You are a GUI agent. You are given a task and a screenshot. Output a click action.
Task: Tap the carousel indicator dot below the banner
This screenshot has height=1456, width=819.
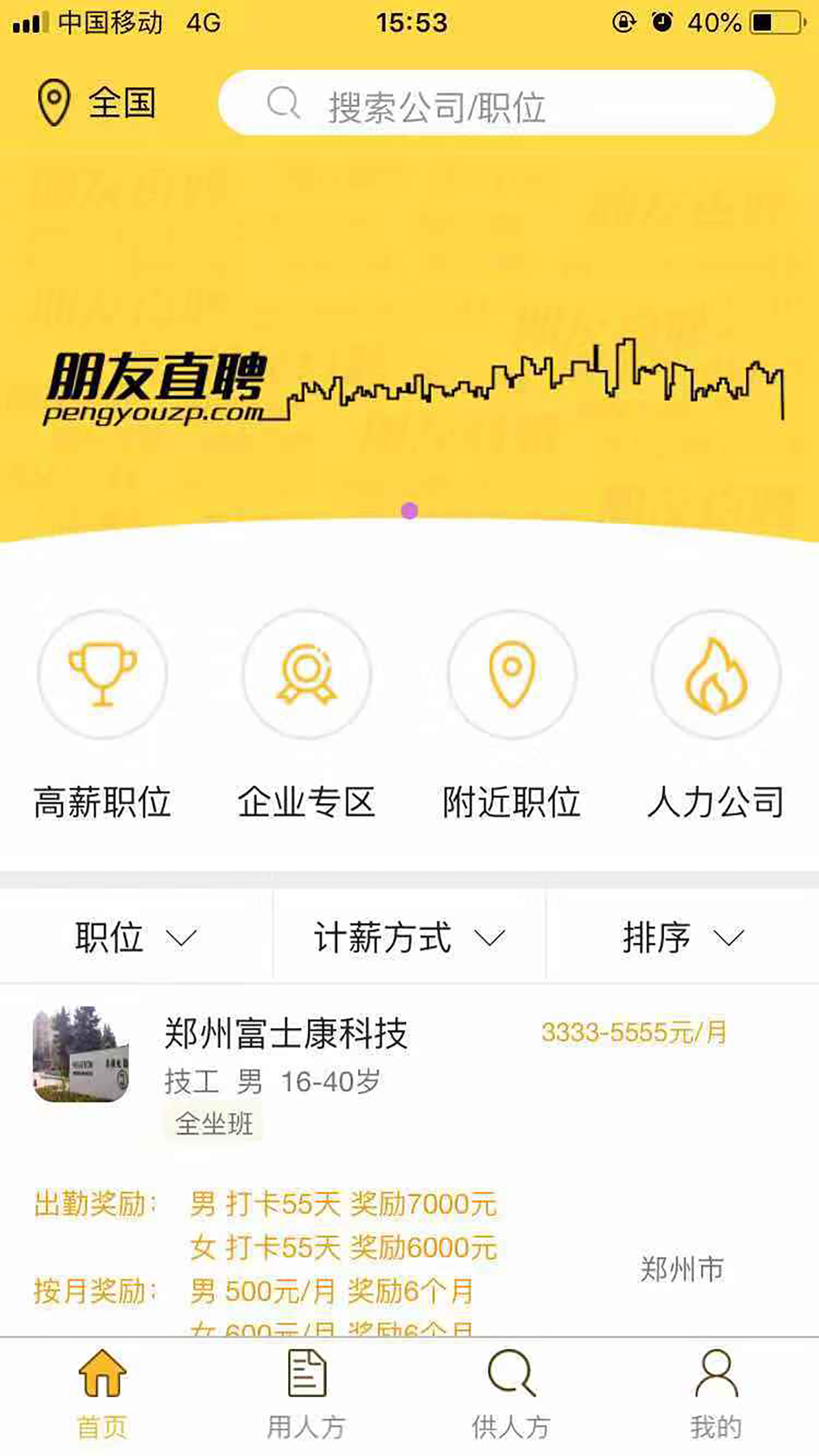[410, 509]
